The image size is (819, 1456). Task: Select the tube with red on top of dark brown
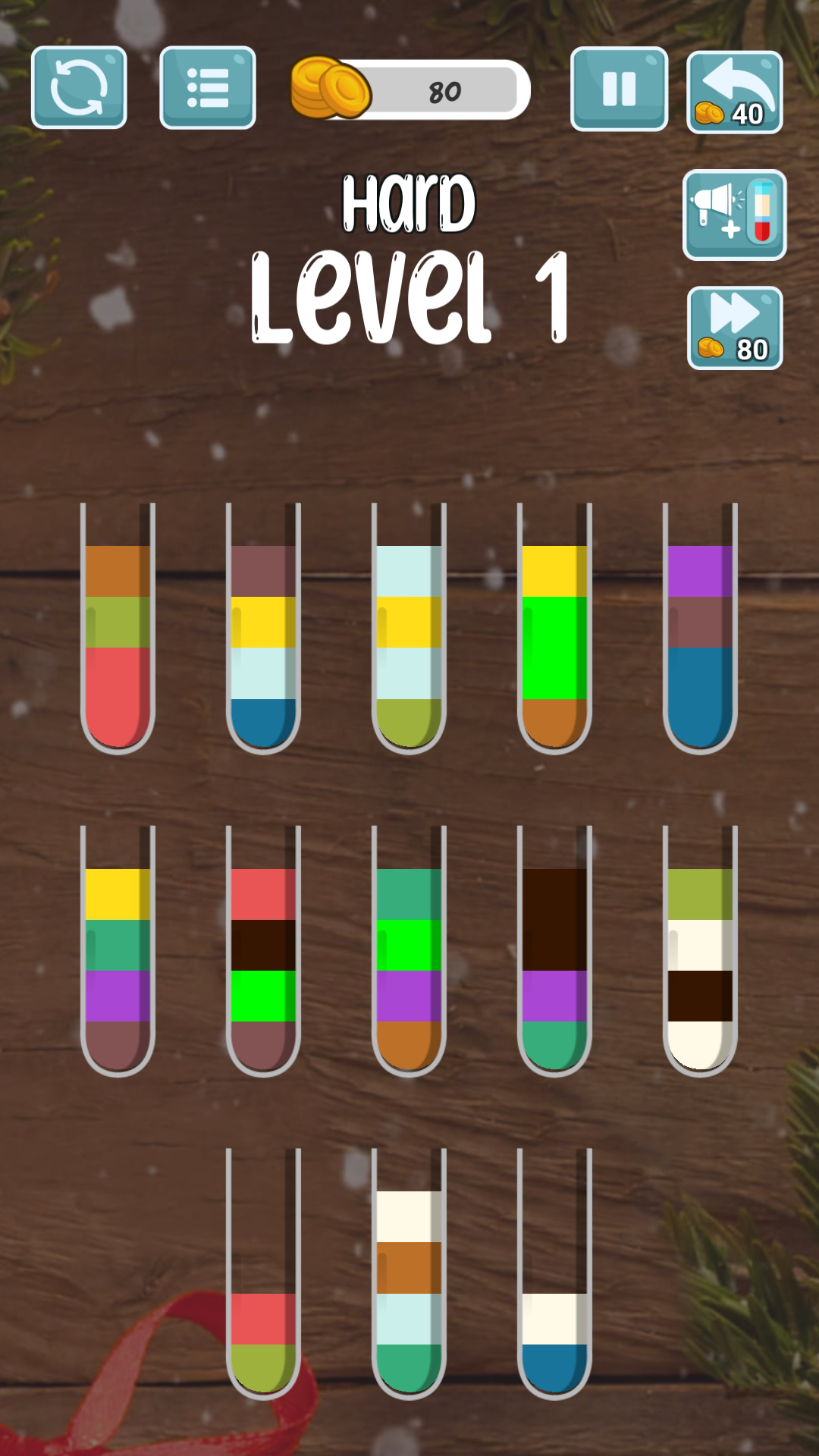point(263,951)
